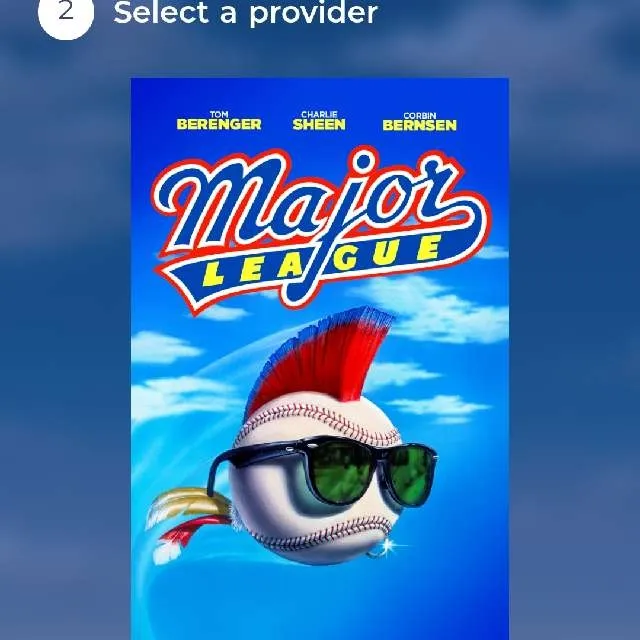This screenshot has width=640, height=640.
Task: Open the Major League movie poster
Action: [x=320, y=360]
